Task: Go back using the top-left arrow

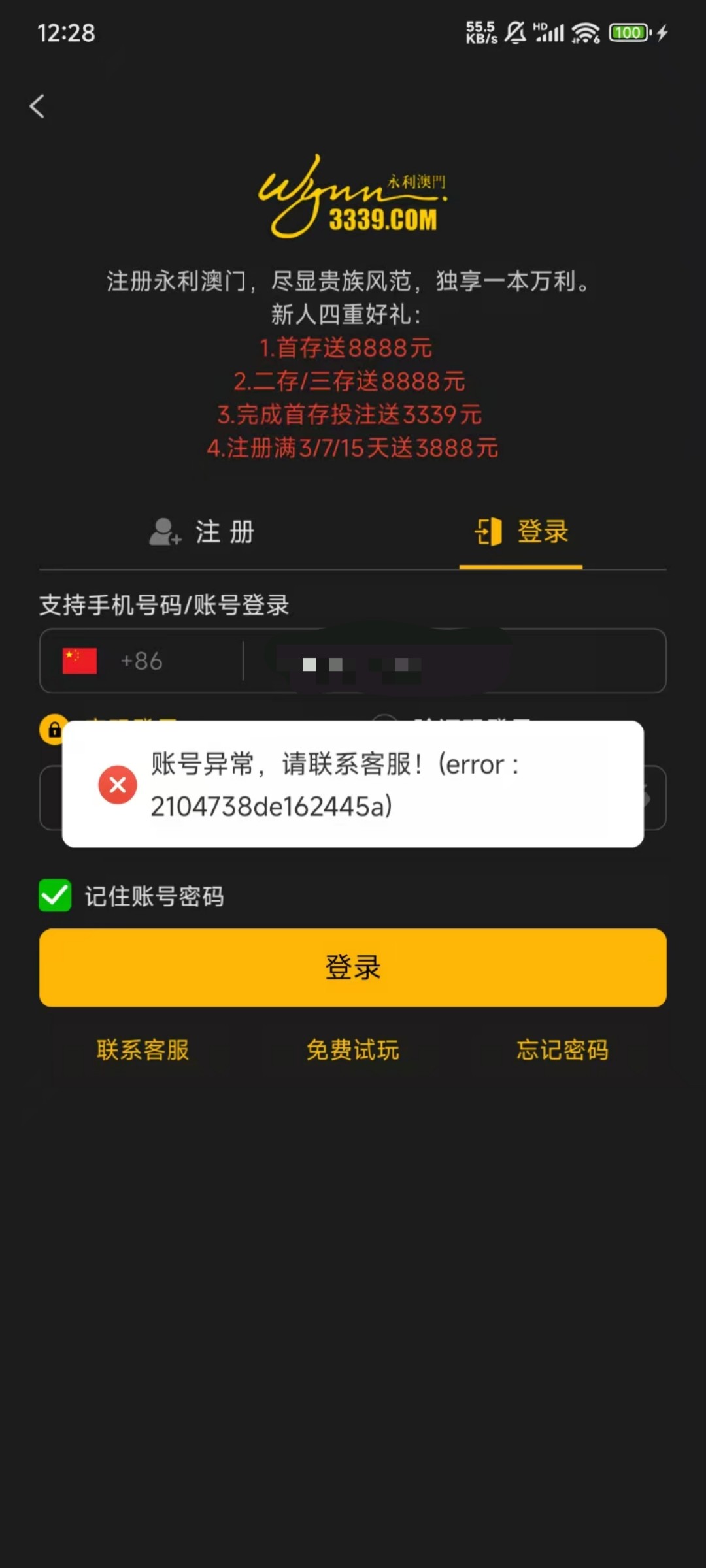Action: [37, 106]
